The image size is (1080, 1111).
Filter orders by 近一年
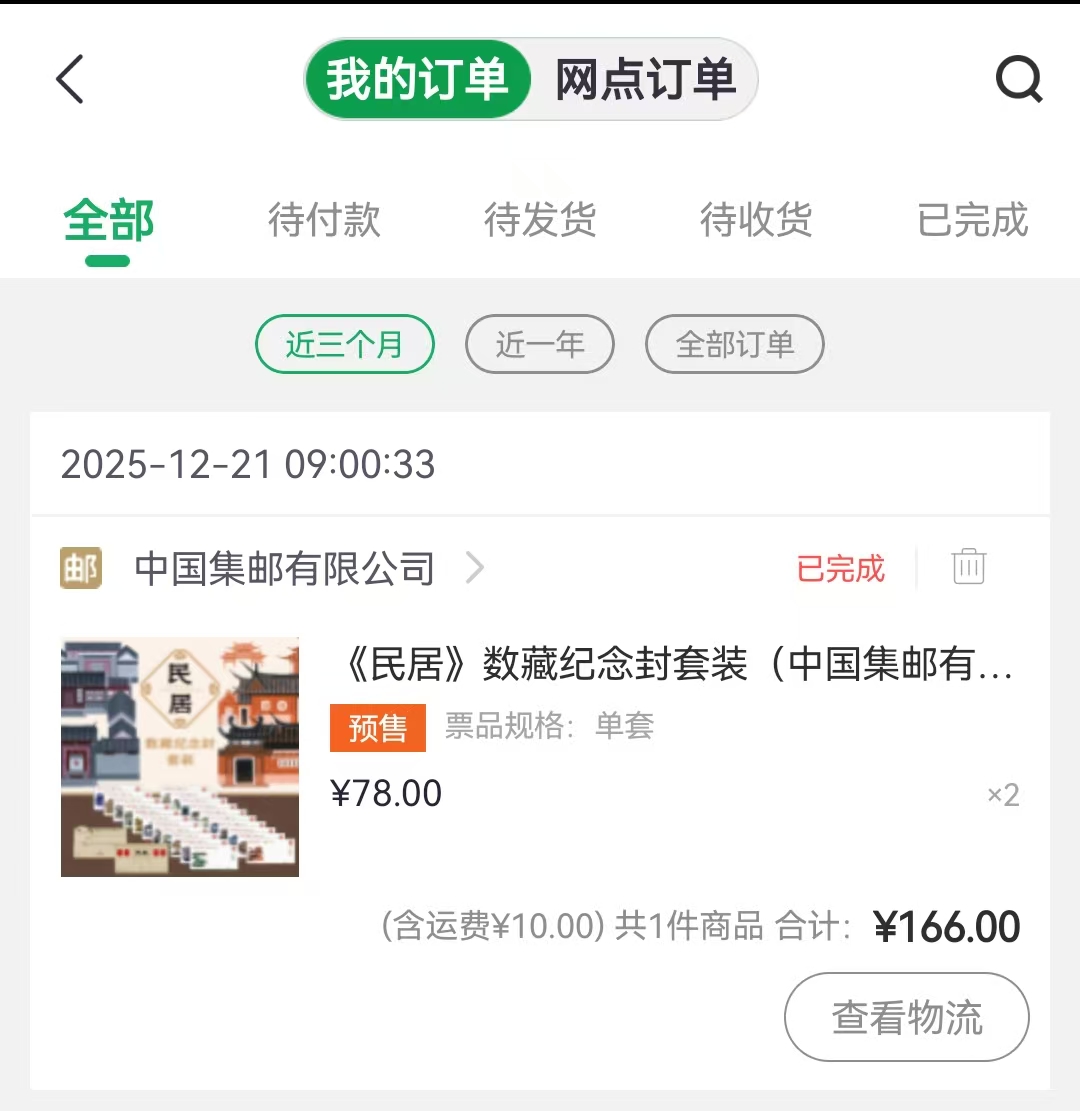(x=540, y=345)
